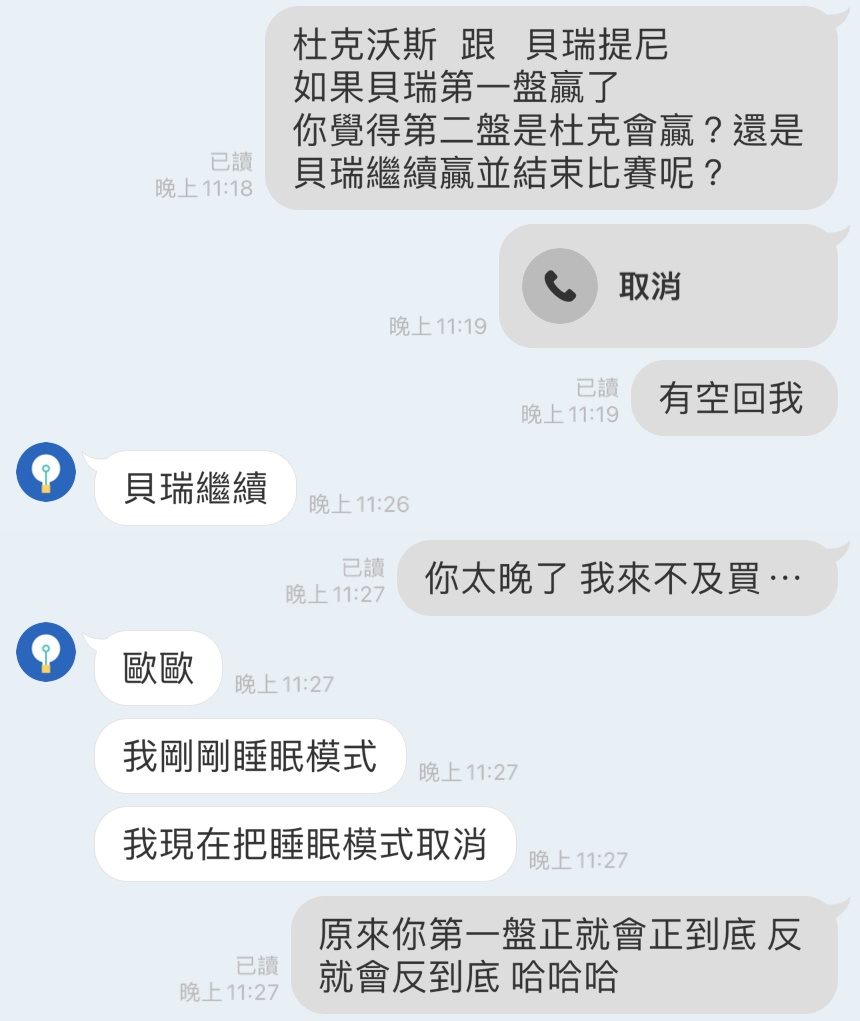Open sender's profile avatar beside 貝瑞繼續

point(46,471)
